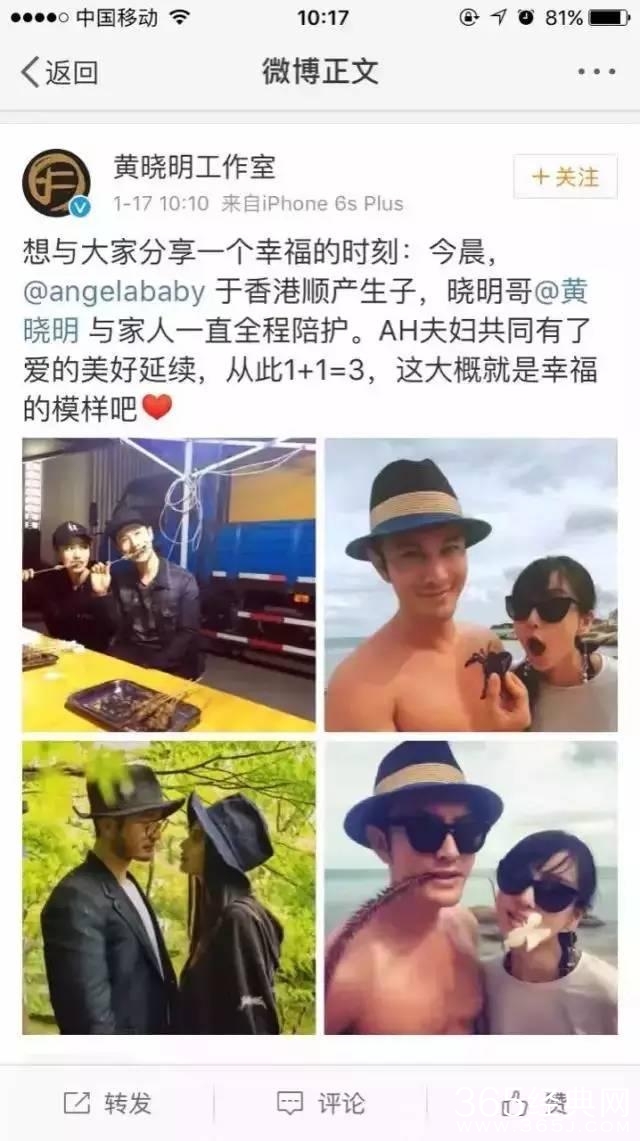Repost this Weibo with 转发
The width and height of the screenshot is (640, 1141).
pyautogui.click(x=108, y=1103)
